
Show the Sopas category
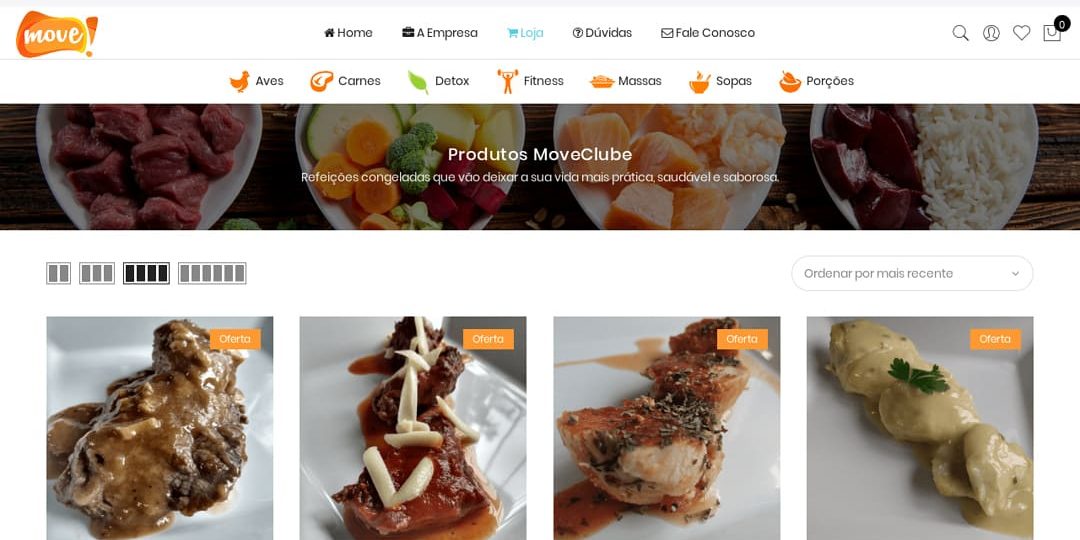coord(721,81)
